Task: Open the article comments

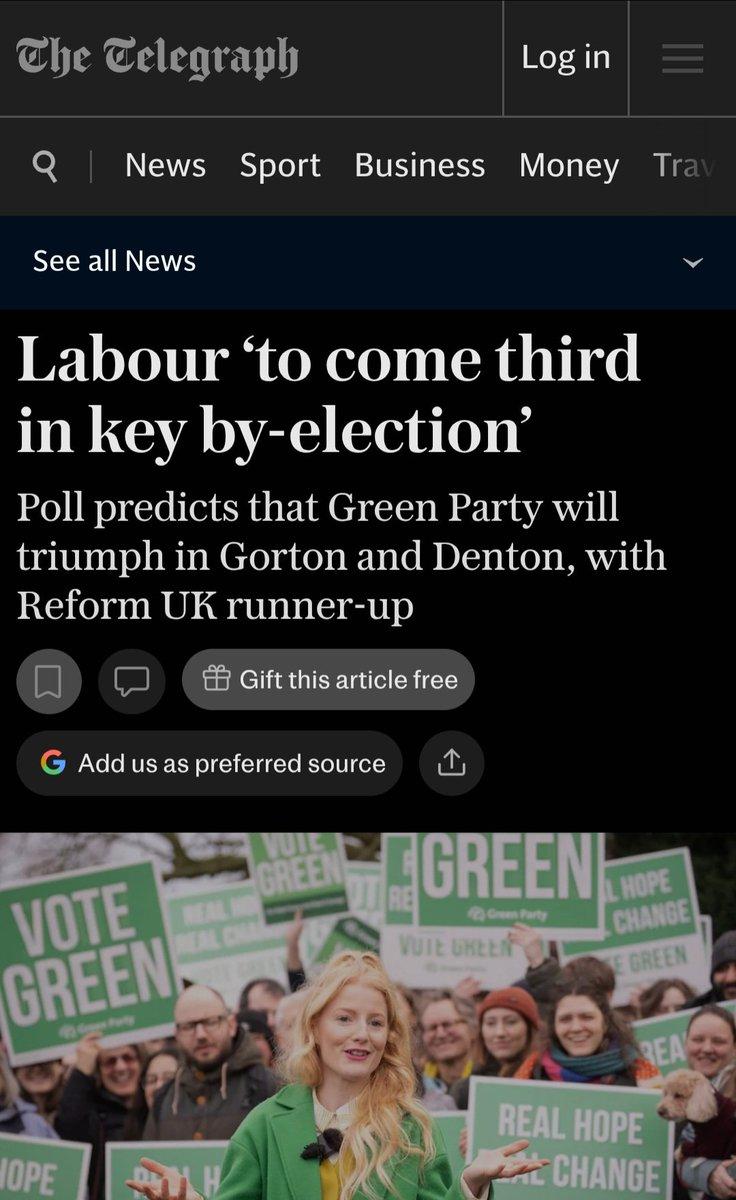Action: (131, 681)
